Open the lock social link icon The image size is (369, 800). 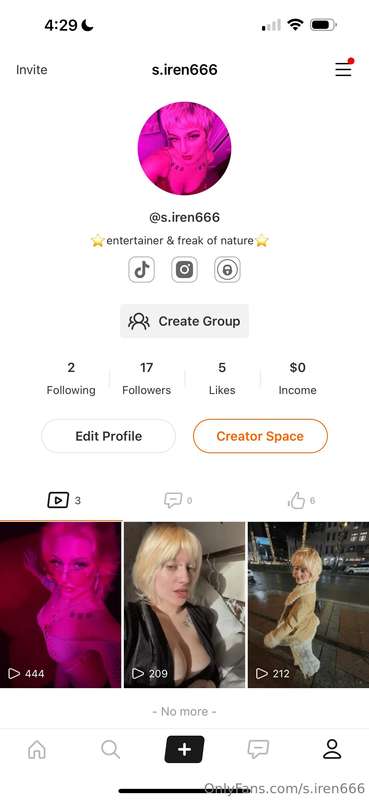pyautogui.click(x=227, y=269)
